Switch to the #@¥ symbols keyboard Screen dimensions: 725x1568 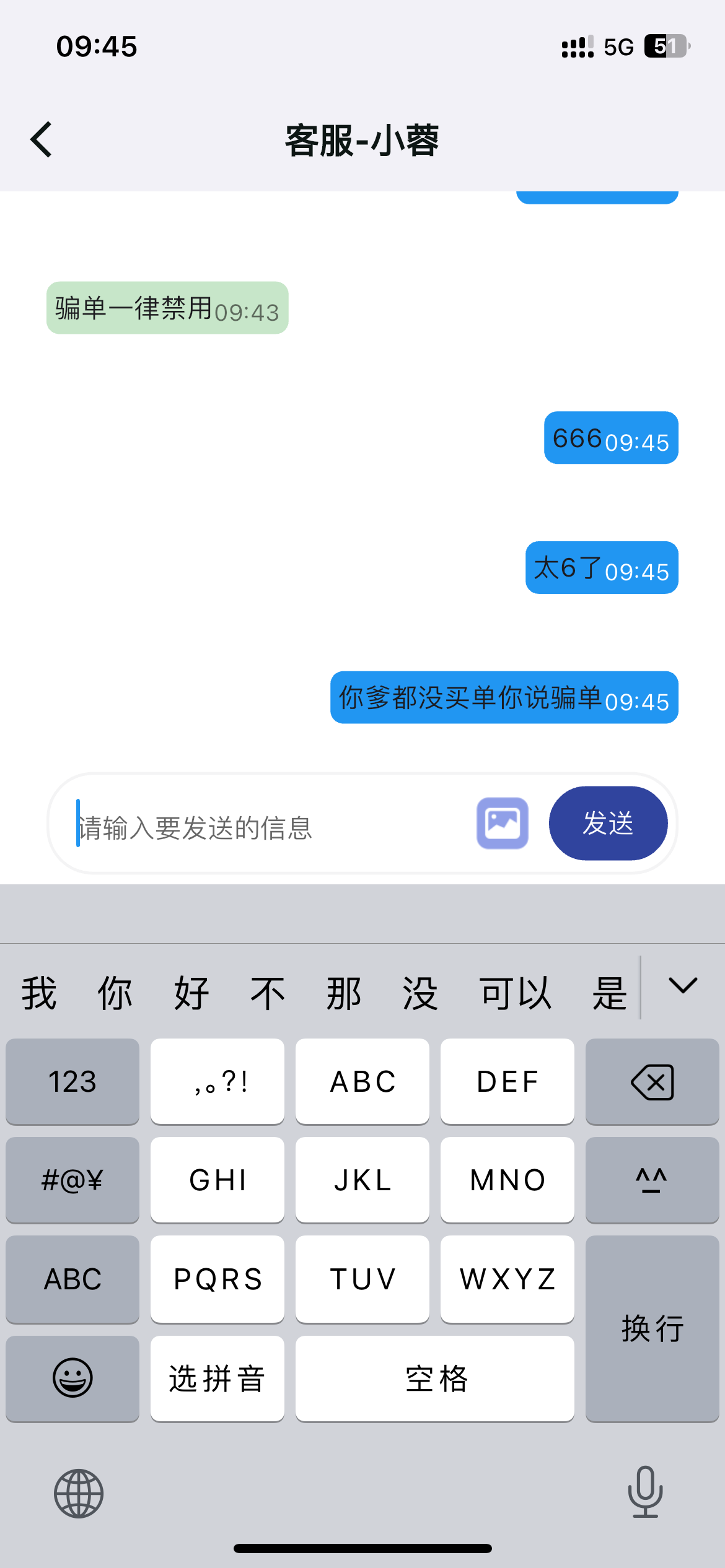pyautogui.click(x=72, y=1180)
